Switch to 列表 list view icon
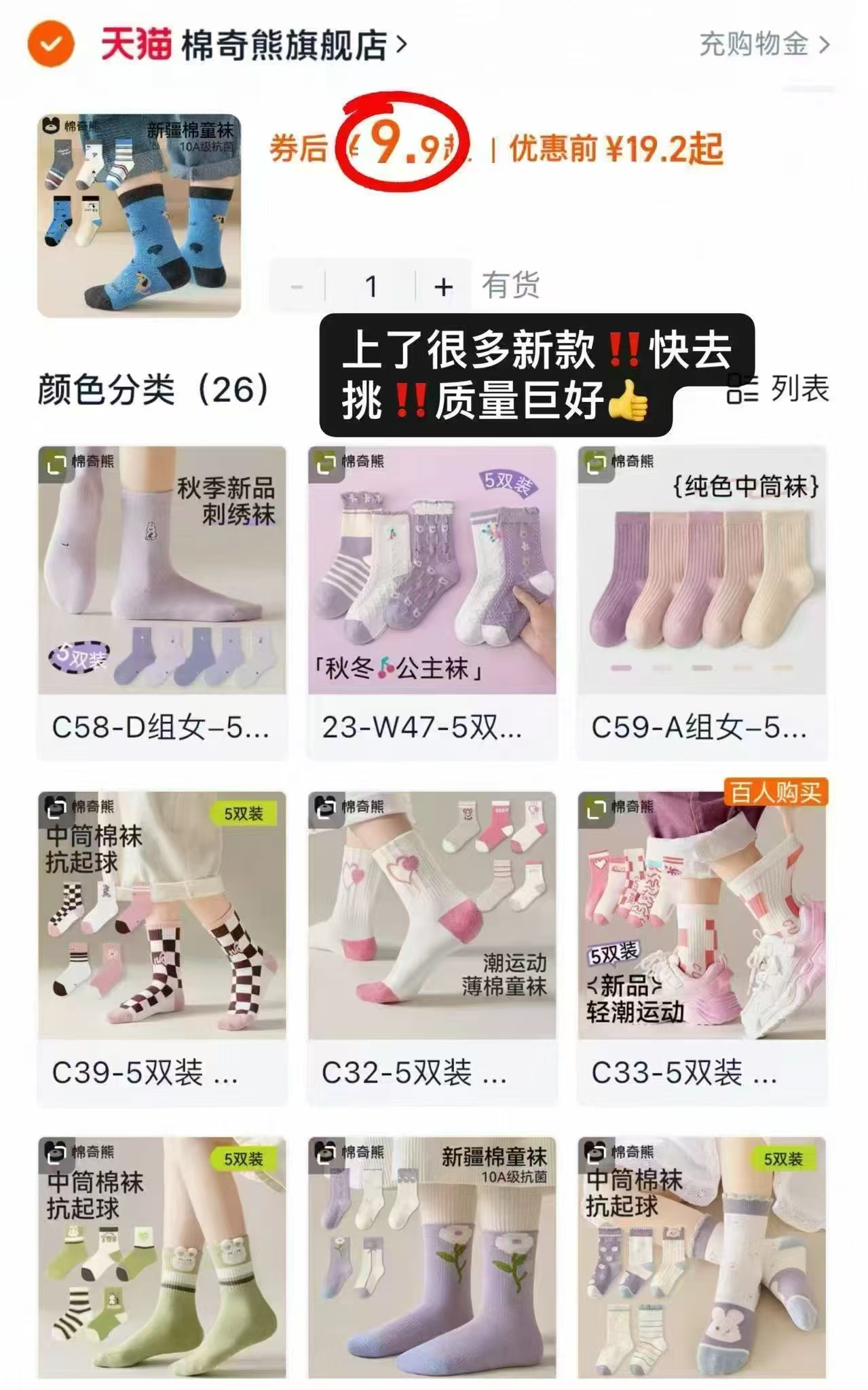The height and width of the screenshot is (1390, 868). pyautogui.click(x=743, y=390)
